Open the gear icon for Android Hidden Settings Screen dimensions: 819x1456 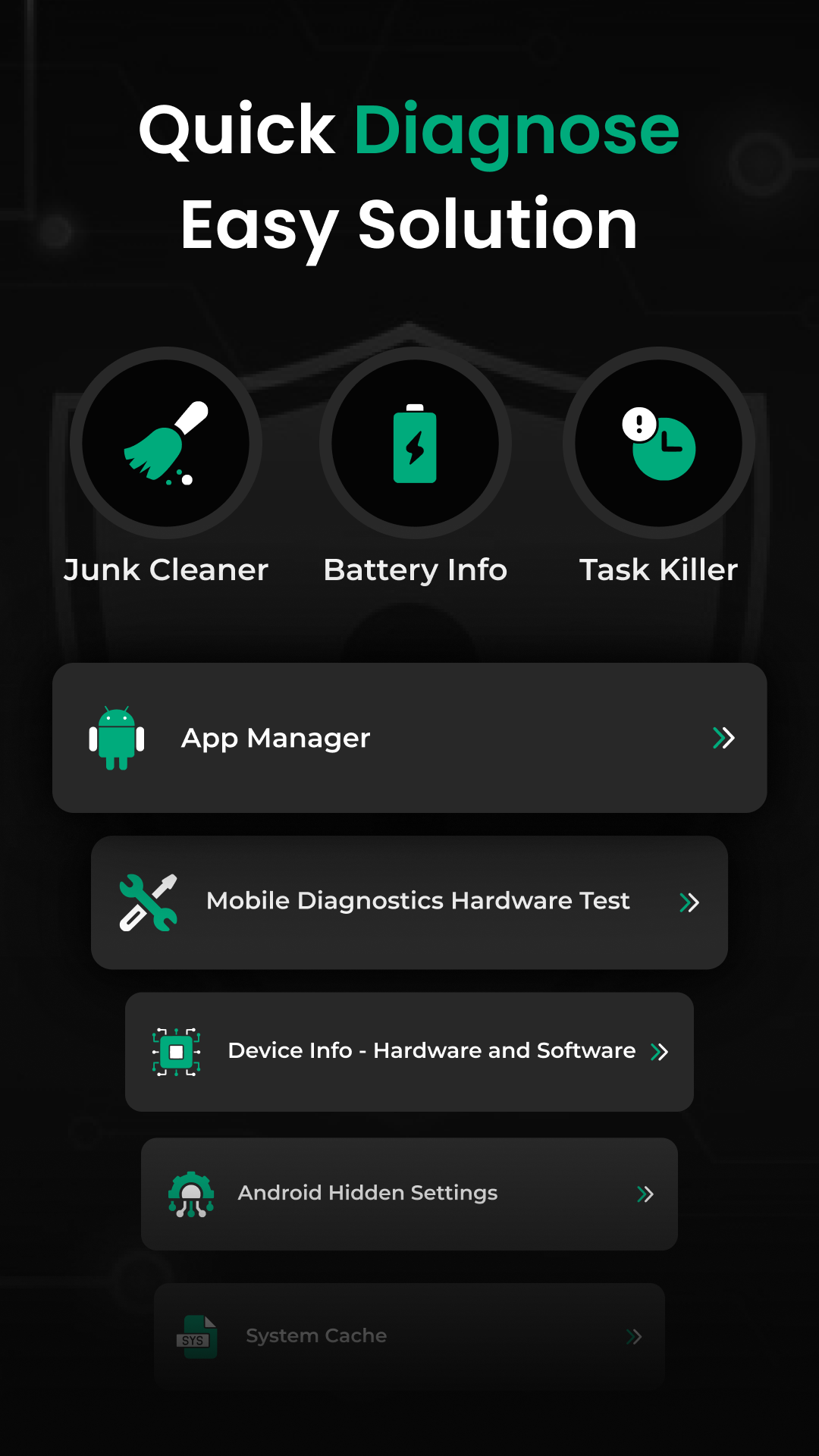192,1193
